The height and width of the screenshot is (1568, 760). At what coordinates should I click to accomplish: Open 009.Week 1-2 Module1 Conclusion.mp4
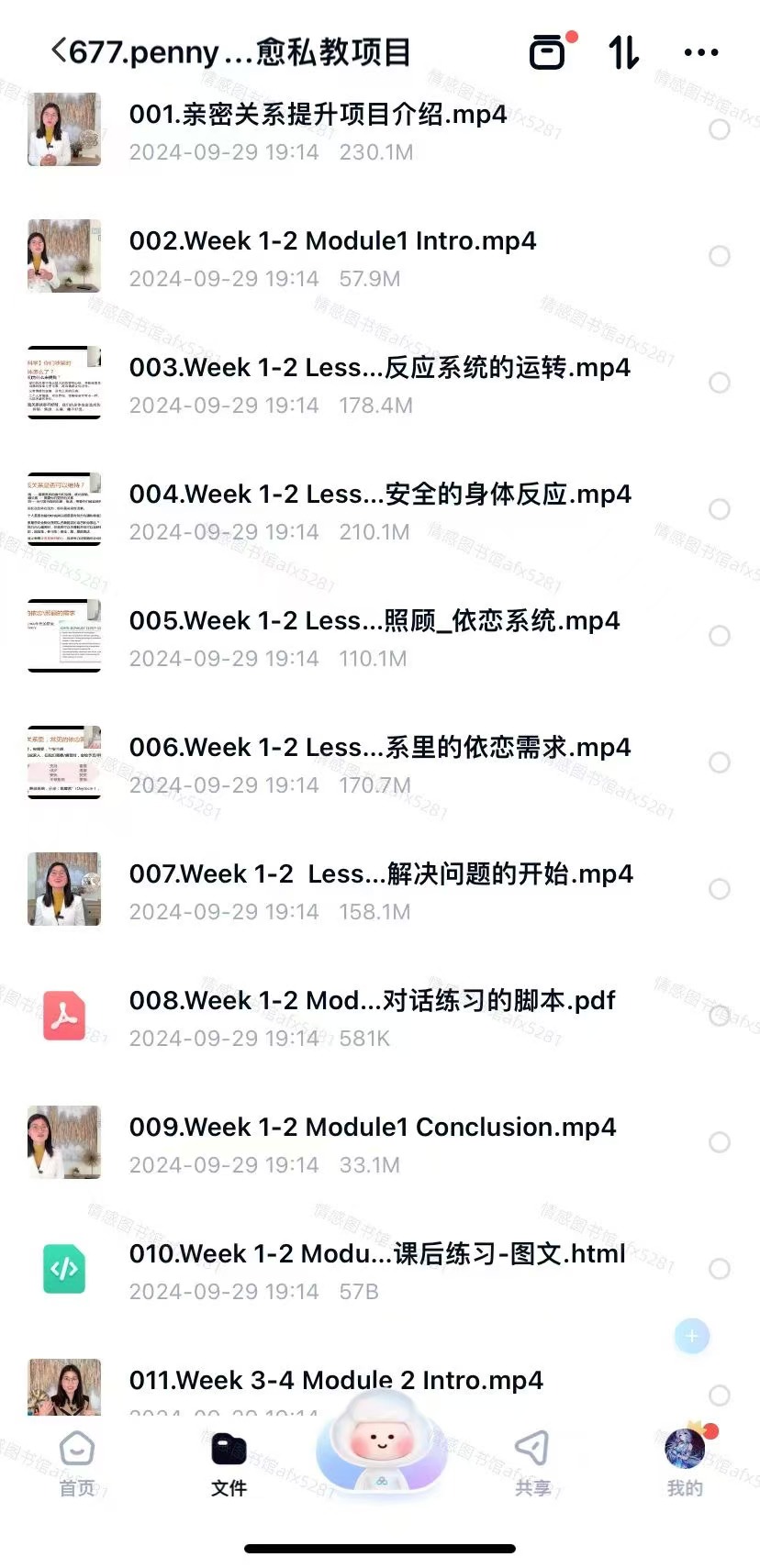click(373, 1128)
